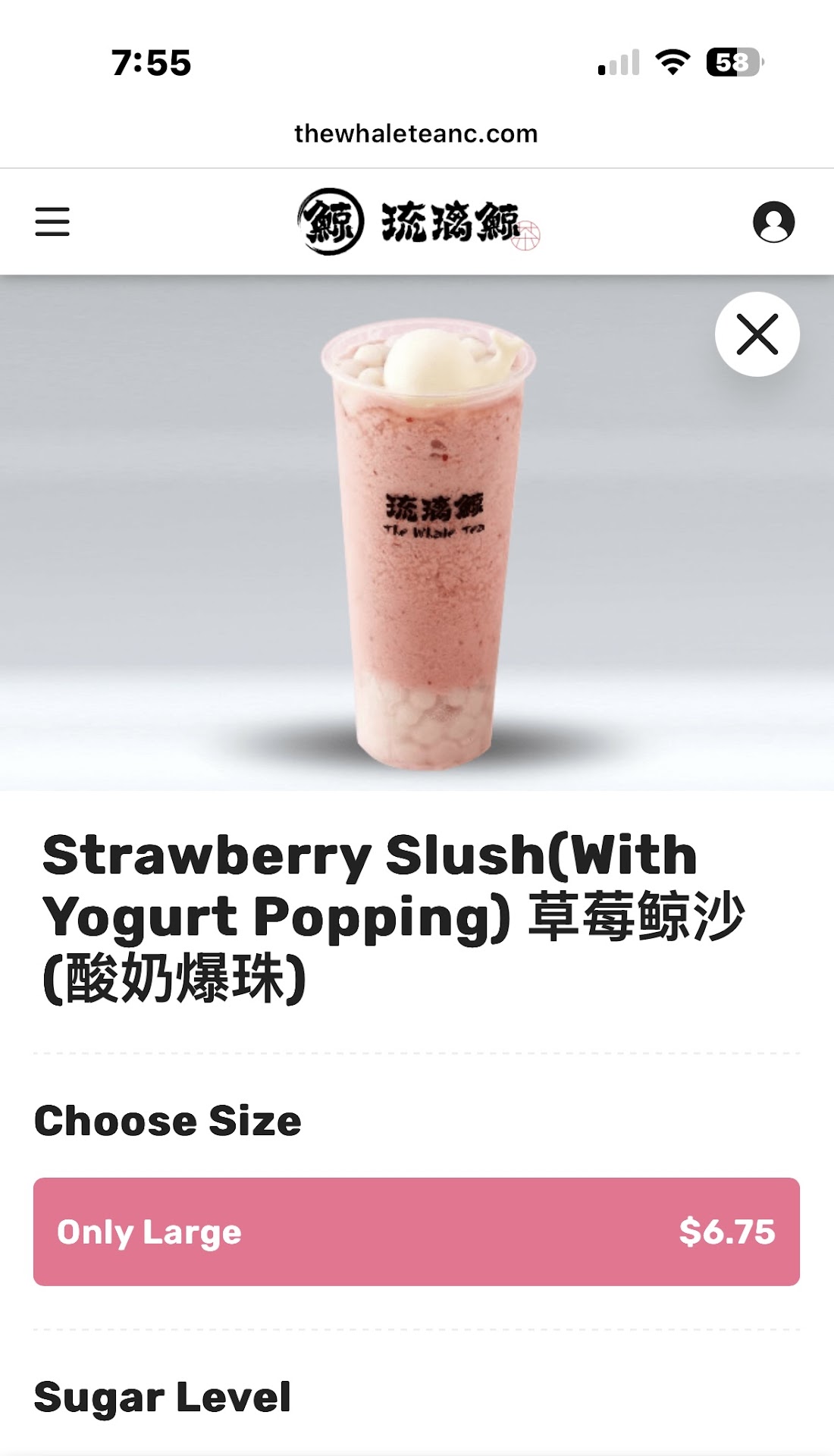Tap The Whale Tea logo to go home
The width and height of the screenshot is (834, 1456).
point(417,222)
